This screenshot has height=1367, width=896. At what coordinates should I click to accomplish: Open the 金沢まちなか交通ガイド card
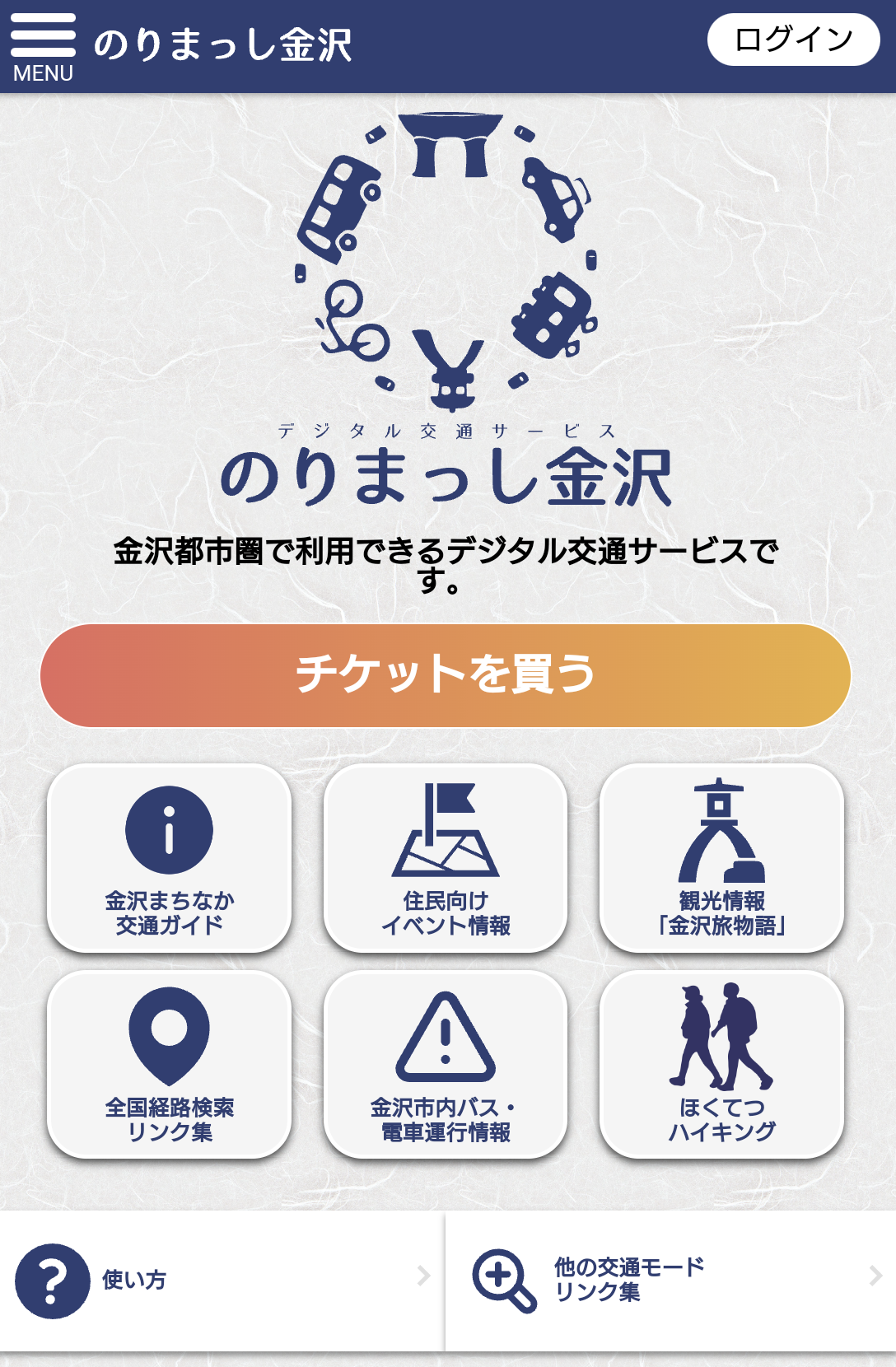[169, 856]
